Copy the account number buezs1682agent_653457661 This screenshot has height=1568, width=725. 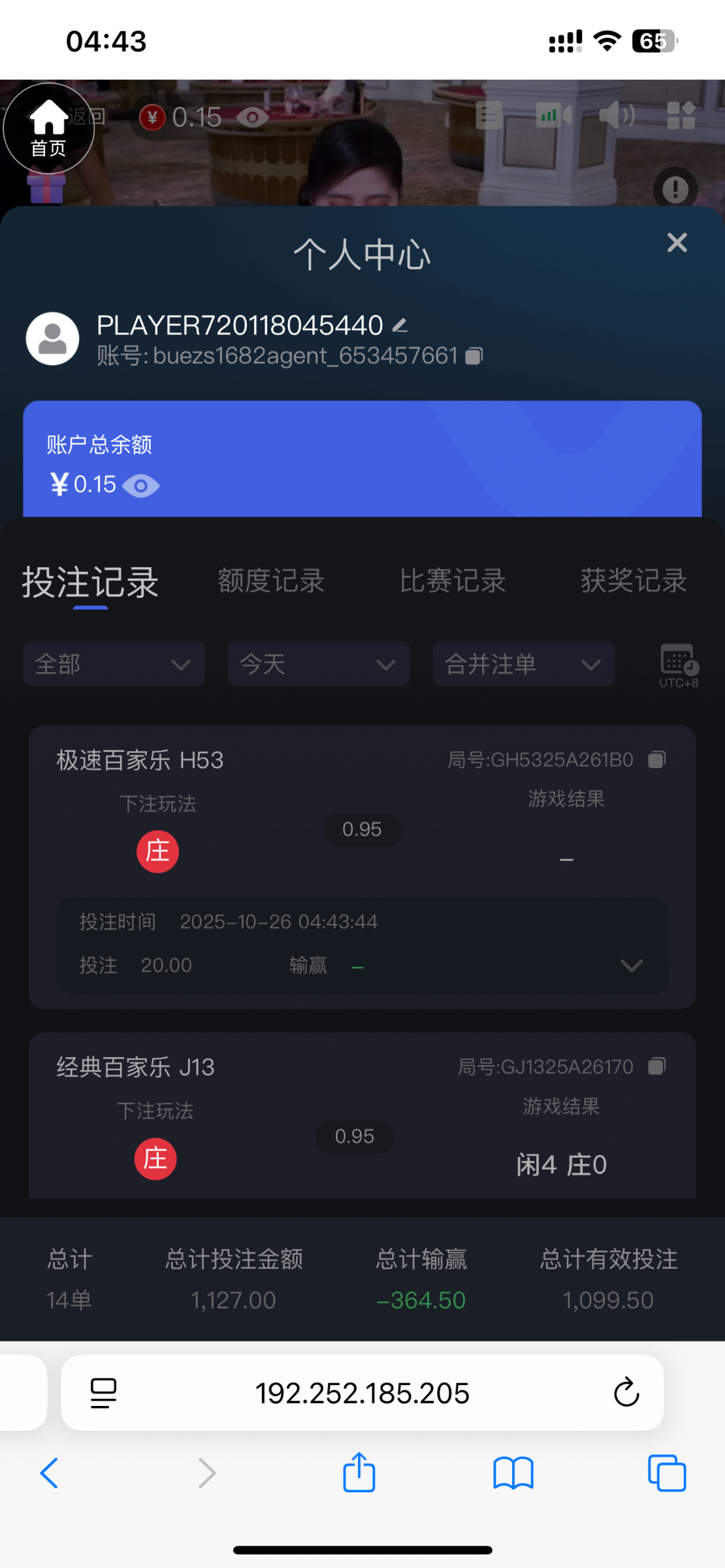(x=474, y=354)
